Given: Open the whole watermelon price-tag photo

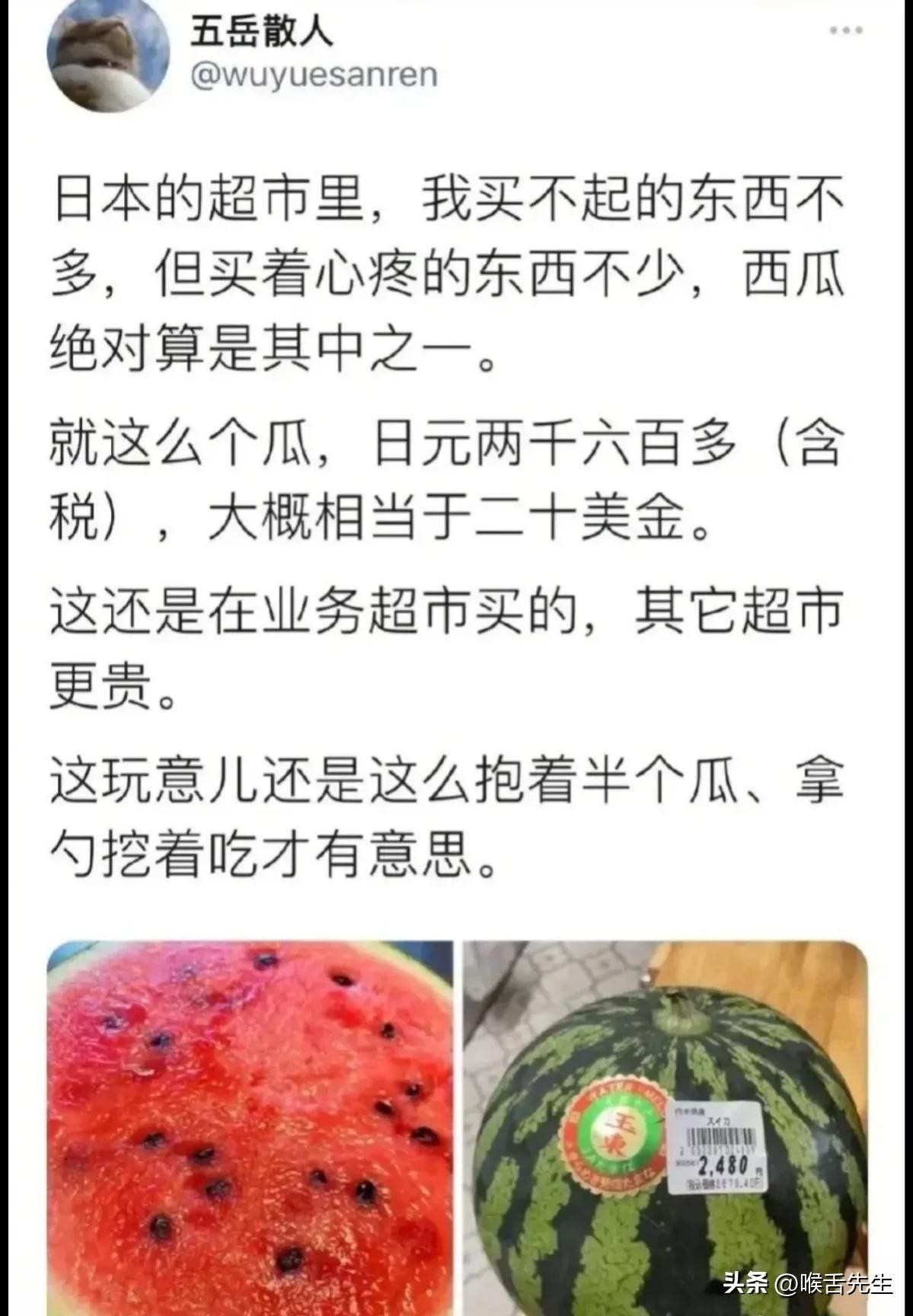Looking at the screenshot, I should click(x=665, y=1127).
